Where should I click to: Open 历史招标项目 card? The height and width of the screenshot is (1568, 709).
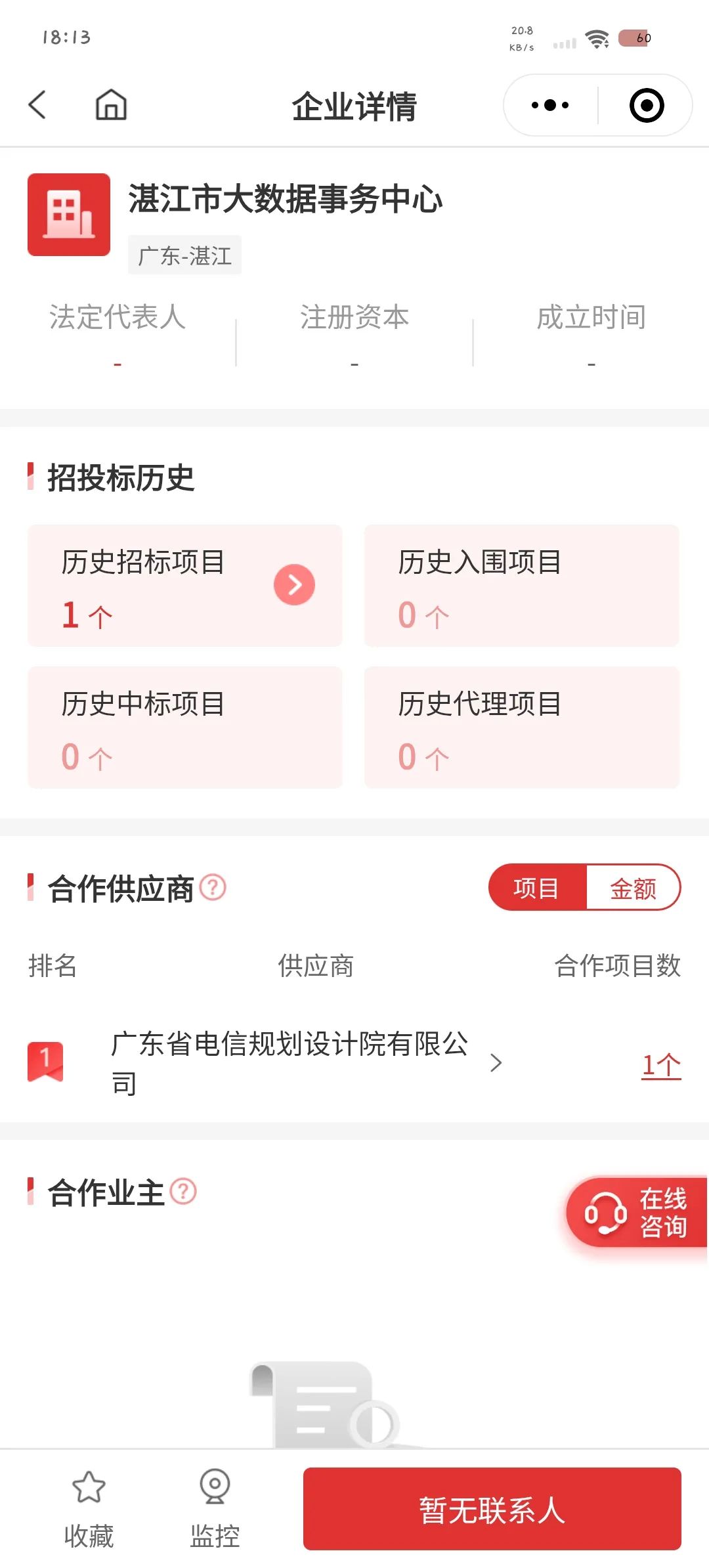185,586
